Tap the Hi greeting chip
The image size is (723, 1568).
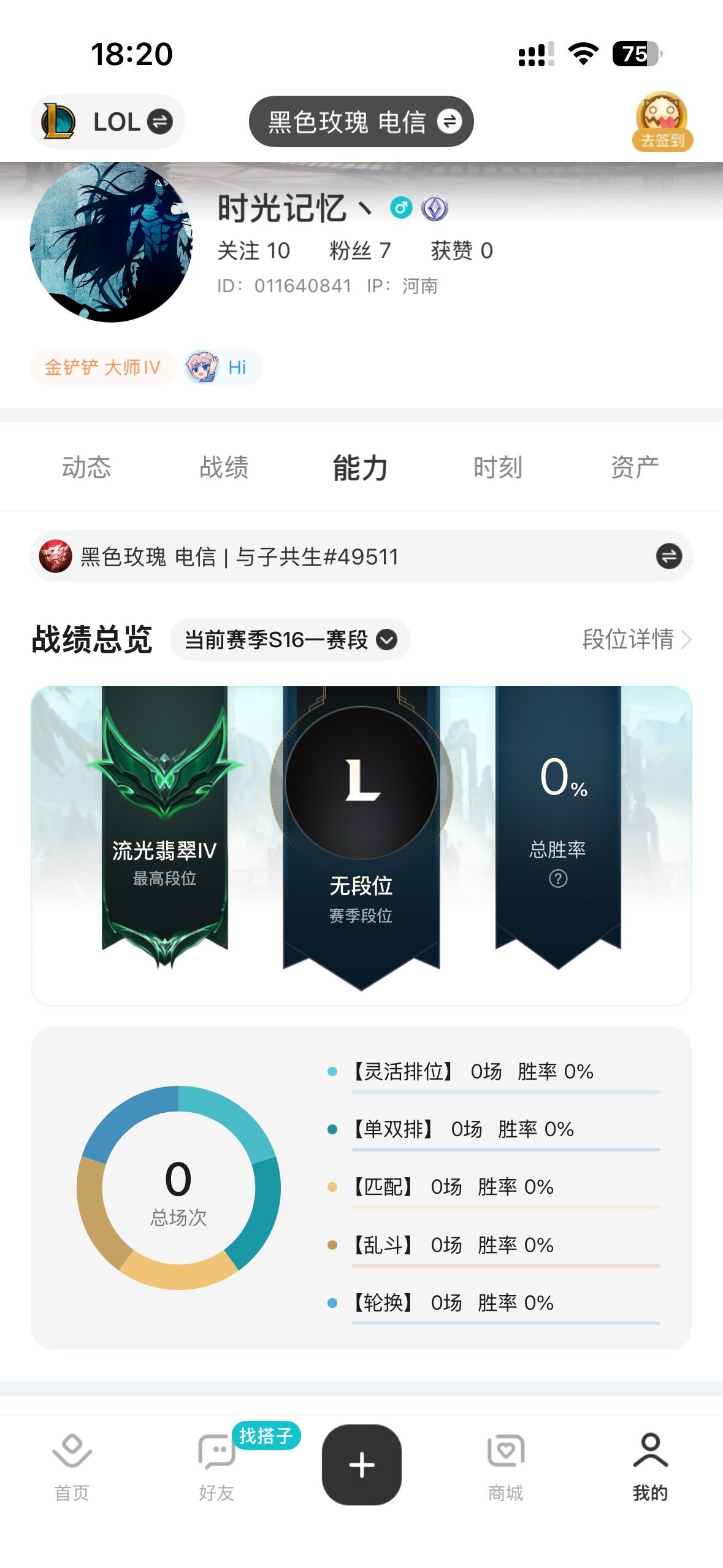tap(224, 367)
